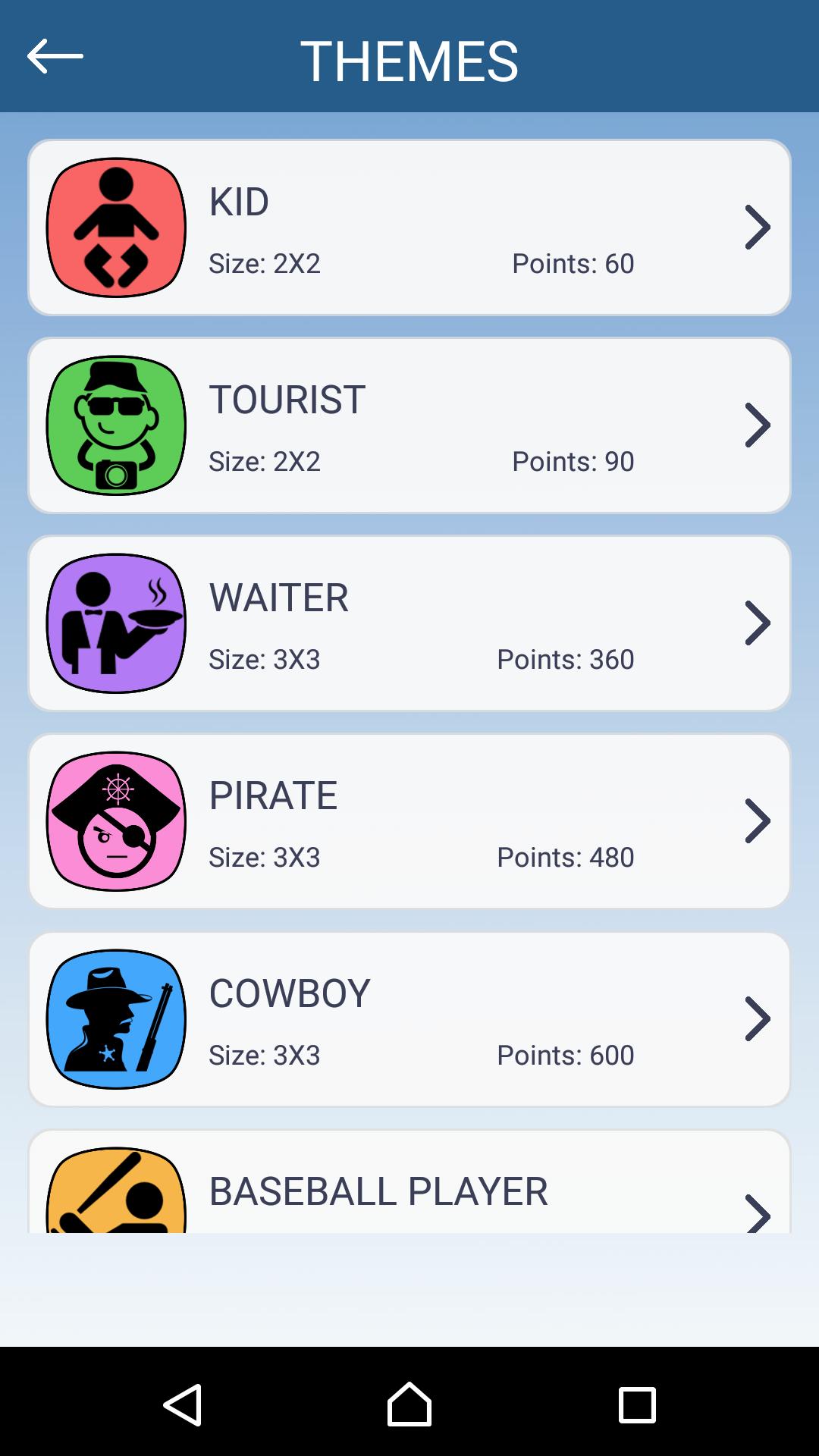
Task: Select the KID theme icon
Action: tap(115, 226)
